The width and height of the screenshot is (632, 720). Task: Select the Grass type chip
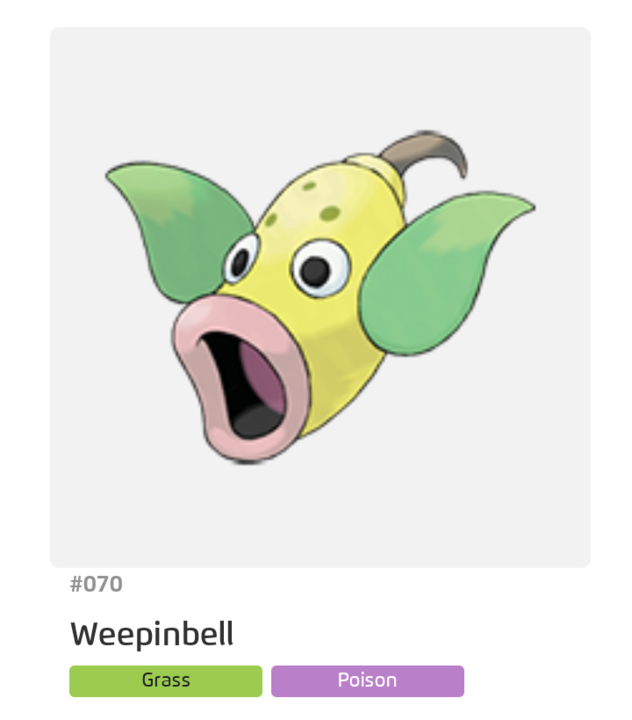(x=166, y=681)
